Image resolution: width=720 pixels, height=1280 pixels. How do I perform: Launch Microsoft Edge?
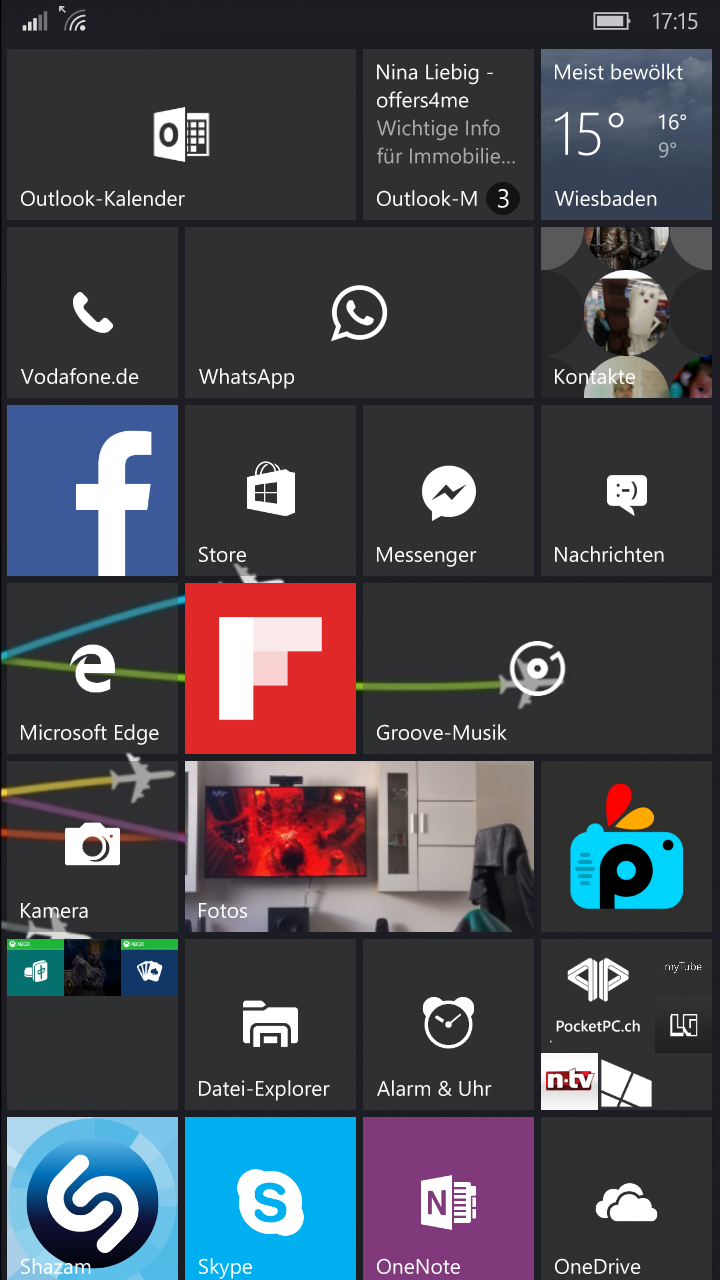[x=92, y=668]
